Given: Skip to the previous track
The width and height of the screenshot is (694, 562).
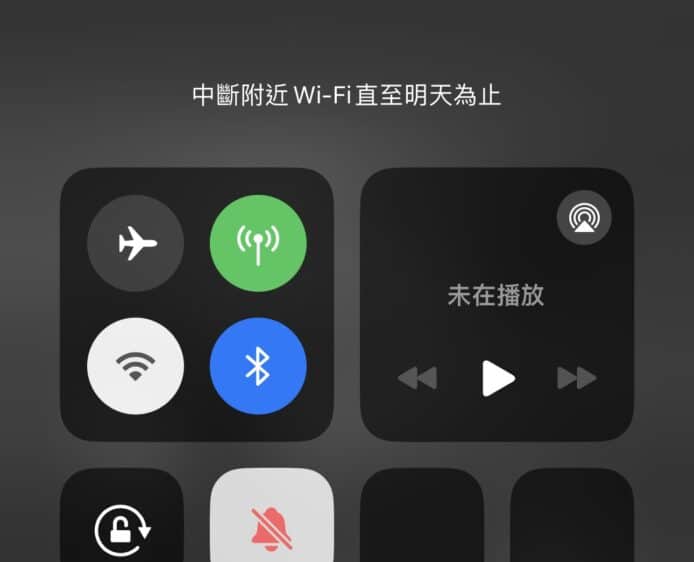Looking at the screenshot, I should pos(417,378).
